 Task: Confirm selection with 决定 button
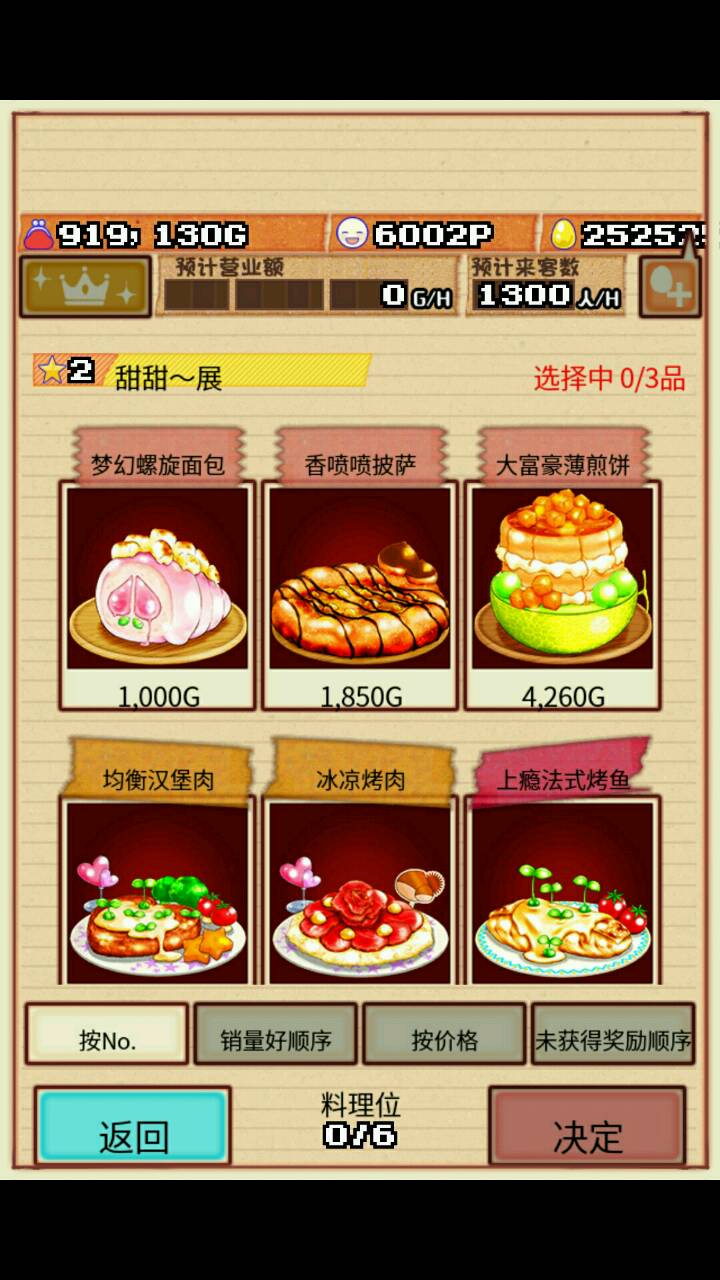(587, 1127)
